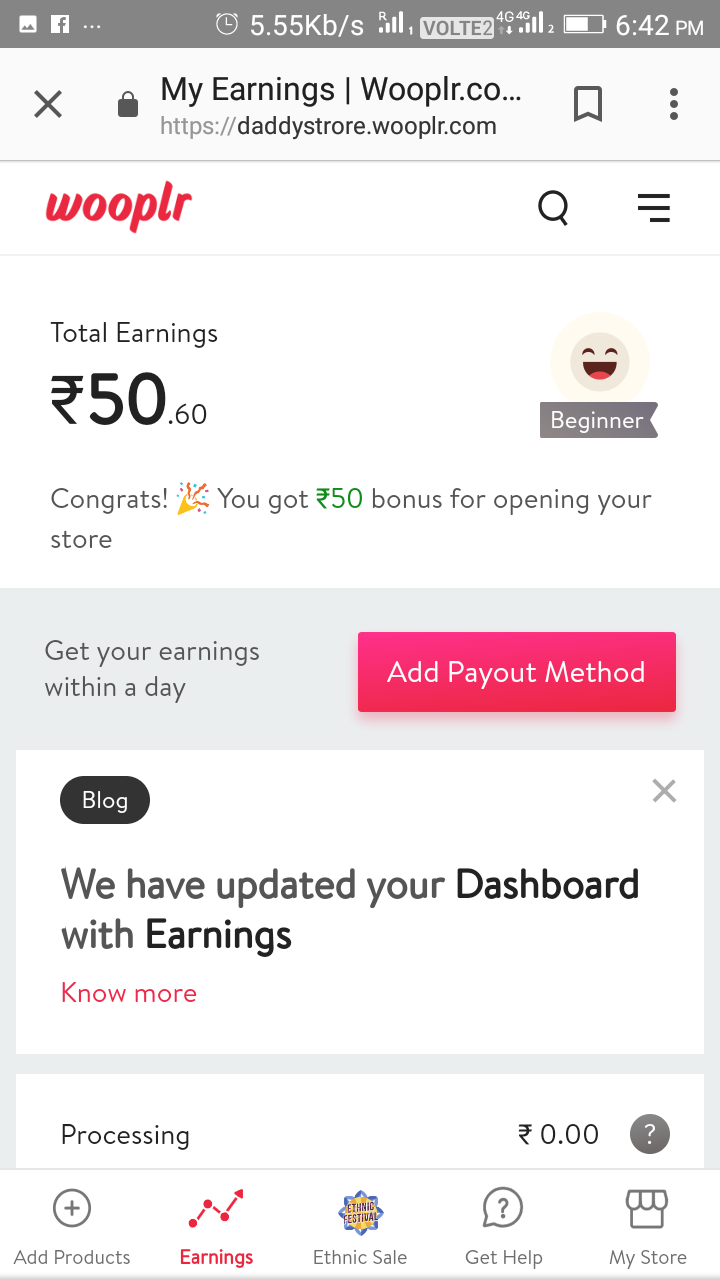720x1280 pixels.
Task: Open Wooplr search
Action: point(553,208)
